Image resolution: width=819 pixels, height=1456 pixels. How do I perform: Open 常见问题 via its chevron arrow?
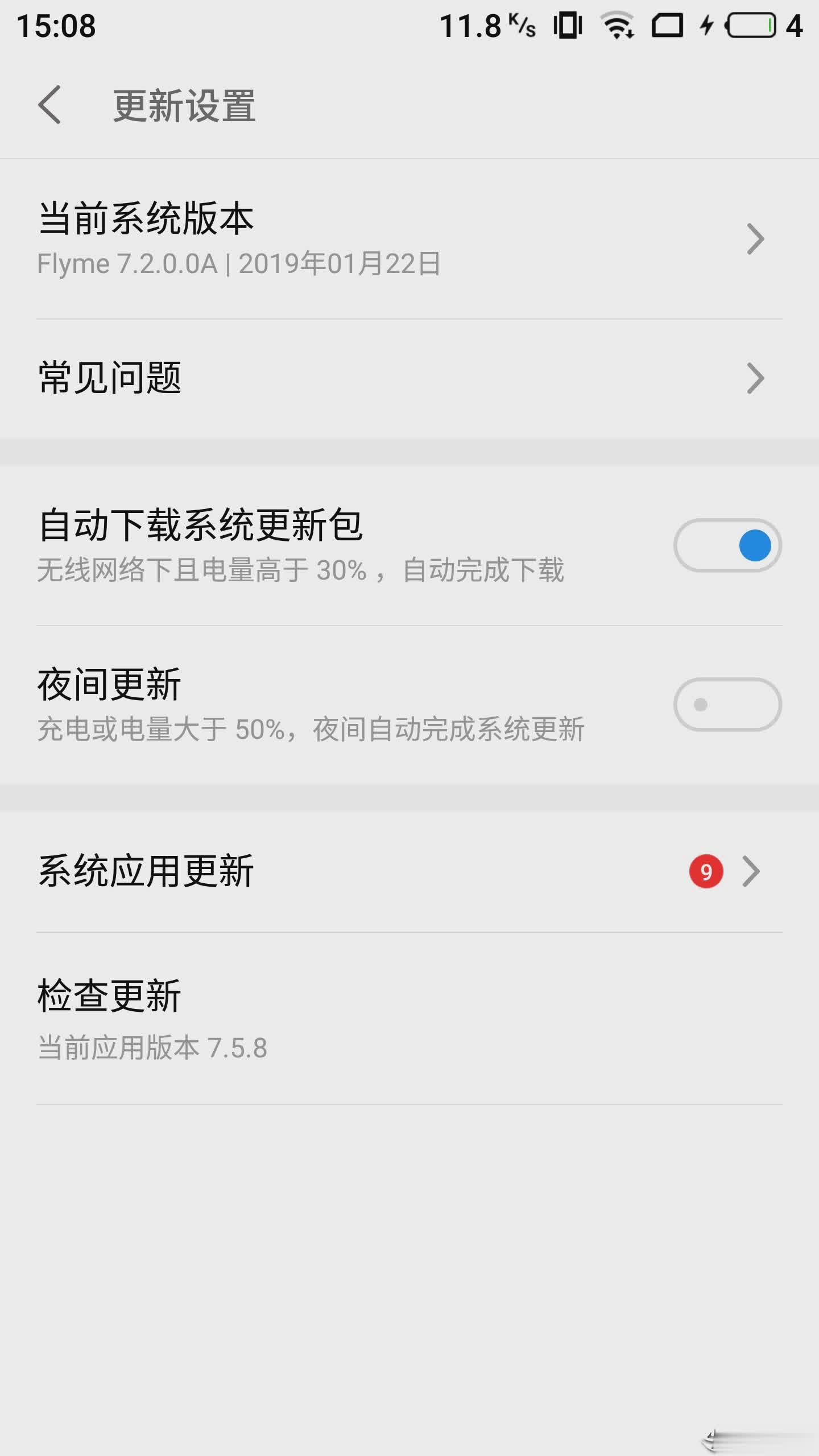pos(754,377)
